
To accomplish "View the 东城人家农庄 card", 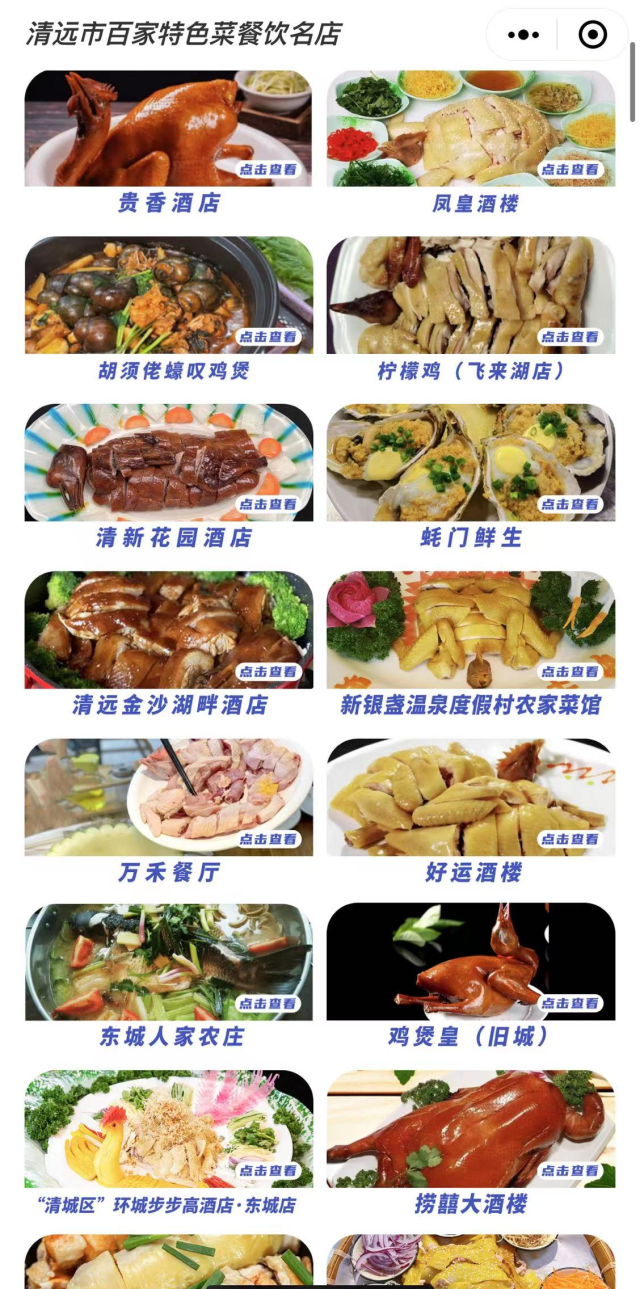I will pos(168,976).
